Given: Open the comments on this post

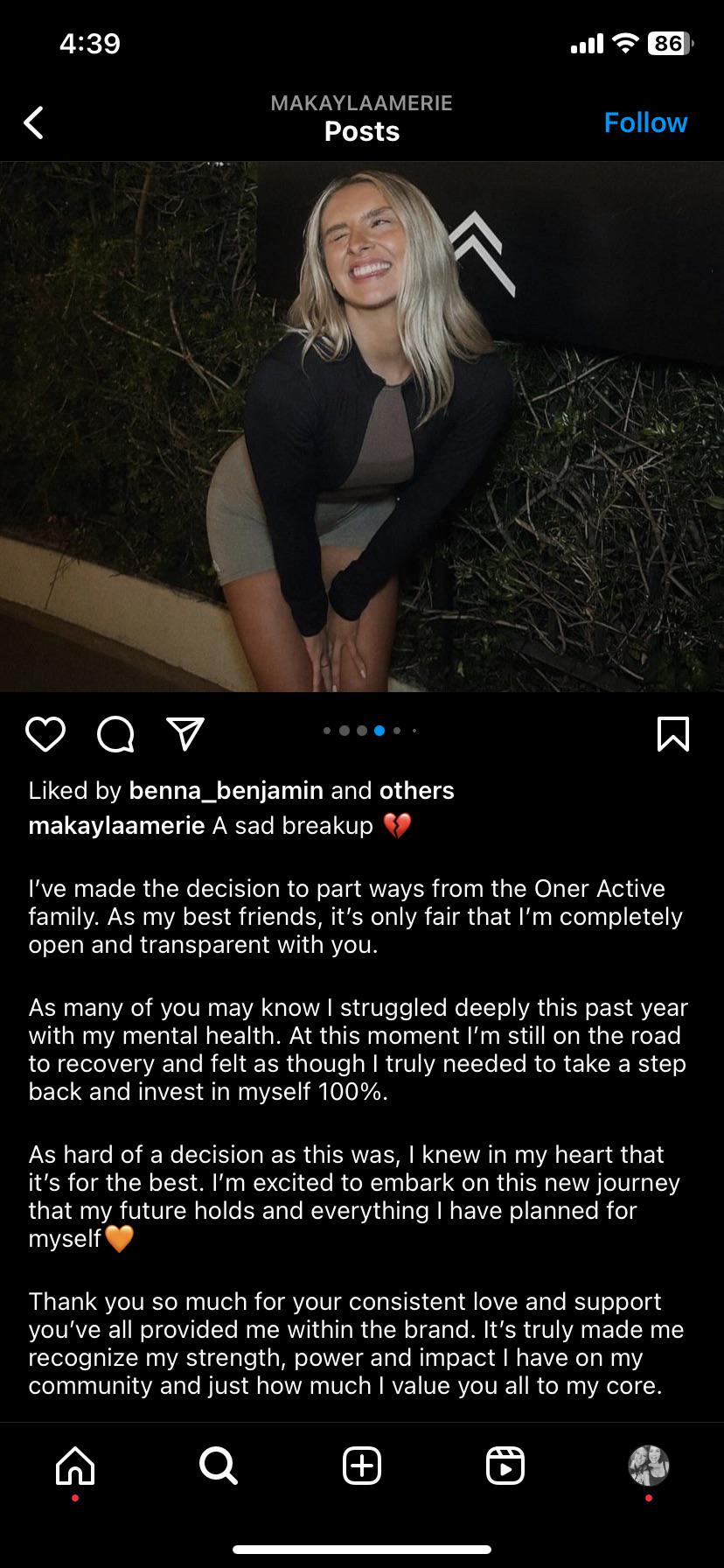Looking at the screenshot, I should point(115,734).
